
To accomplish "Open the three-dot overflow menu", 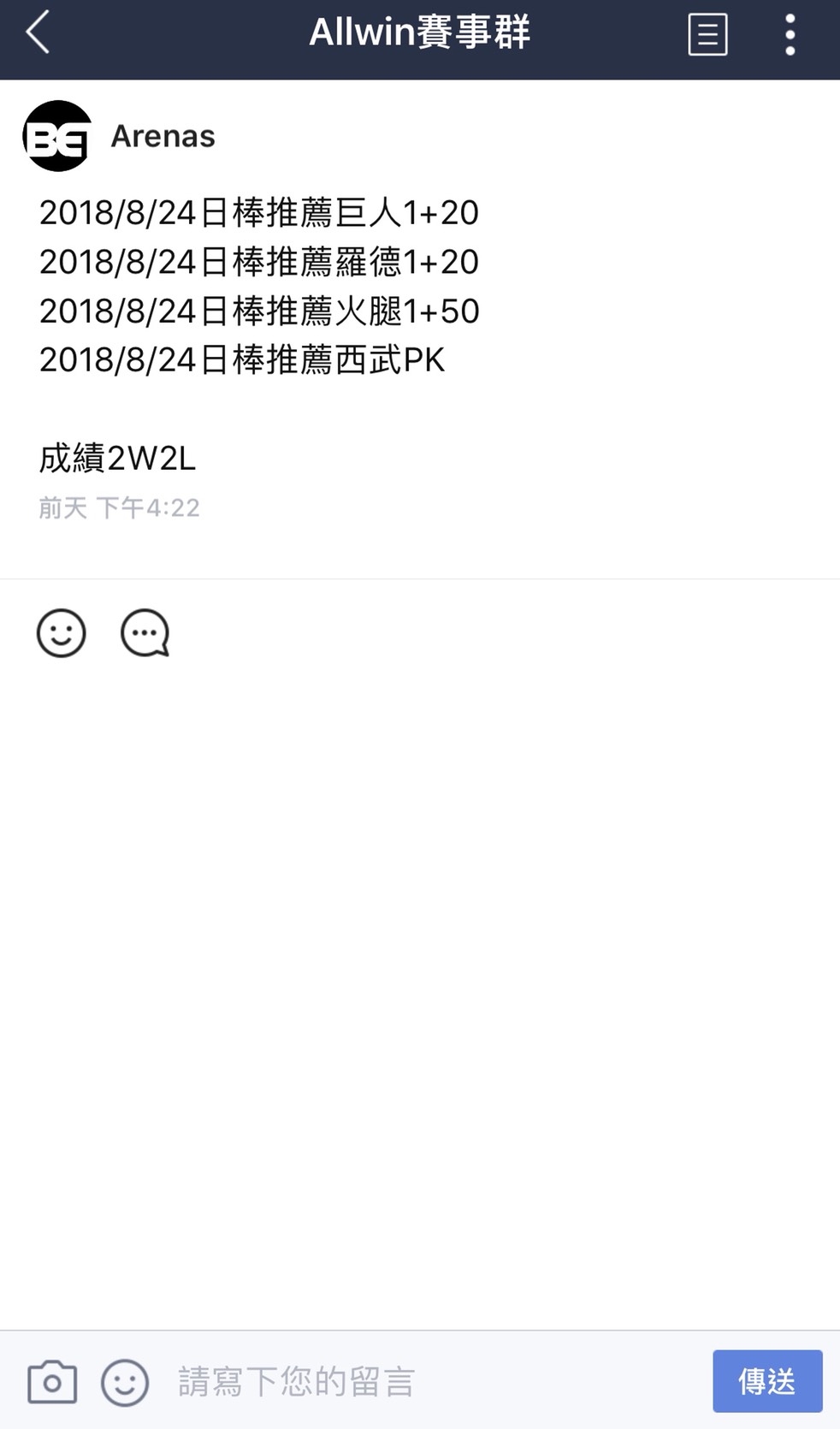I will pyautogui.click(x=790, y=35).
